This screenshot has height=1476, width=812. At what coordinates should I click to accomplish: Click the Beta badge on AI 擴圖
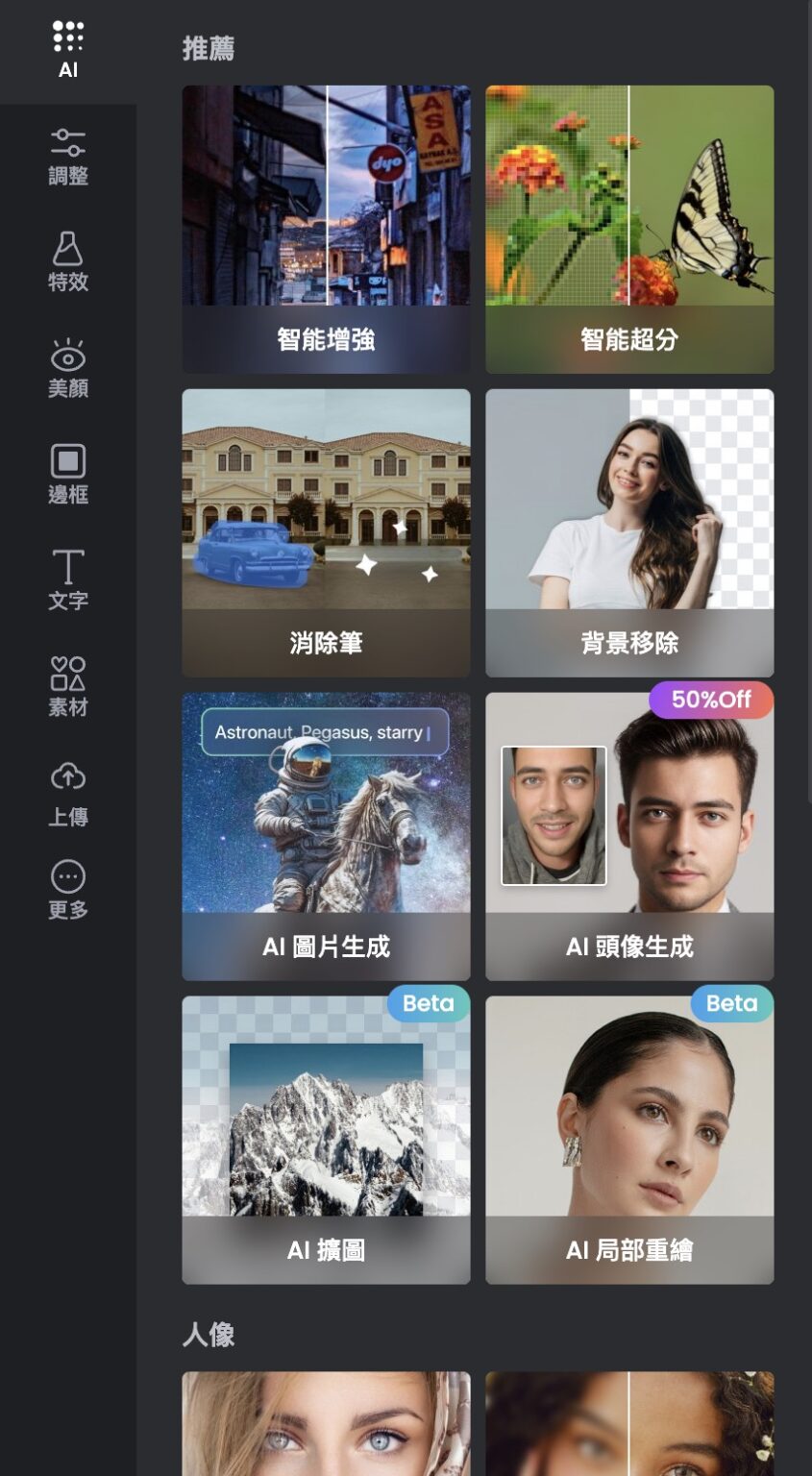pos(427,1004)
